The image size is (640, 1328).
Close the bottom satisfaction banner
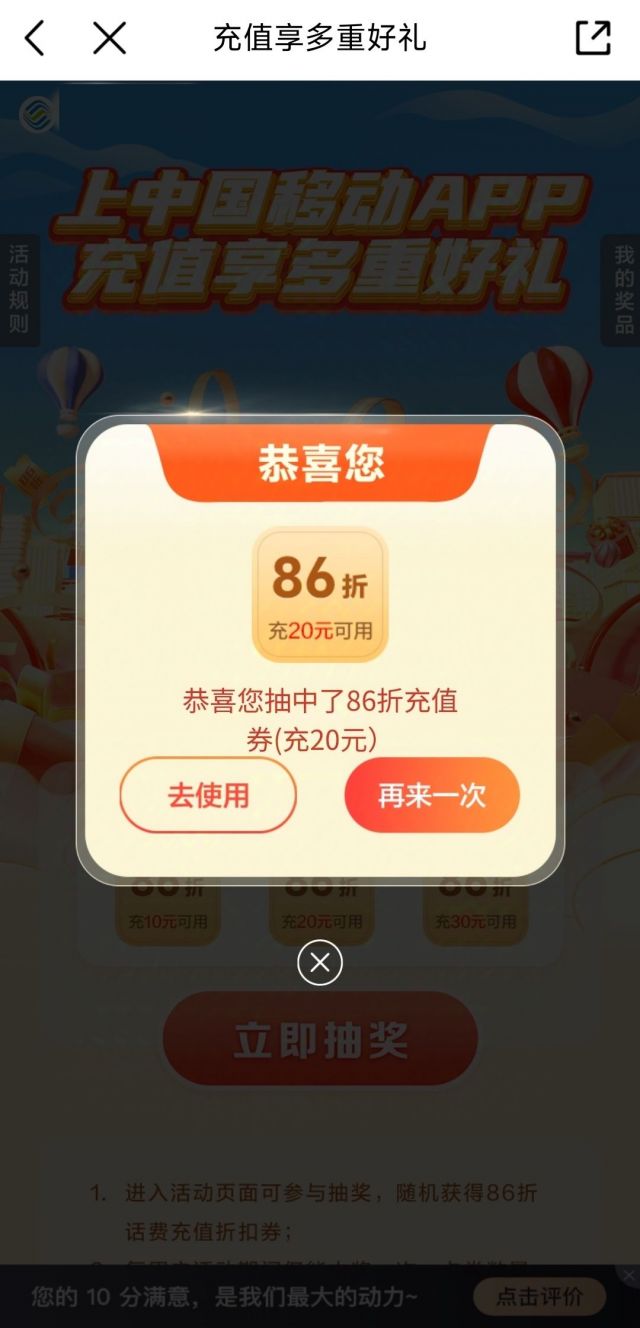(628, 1275)
